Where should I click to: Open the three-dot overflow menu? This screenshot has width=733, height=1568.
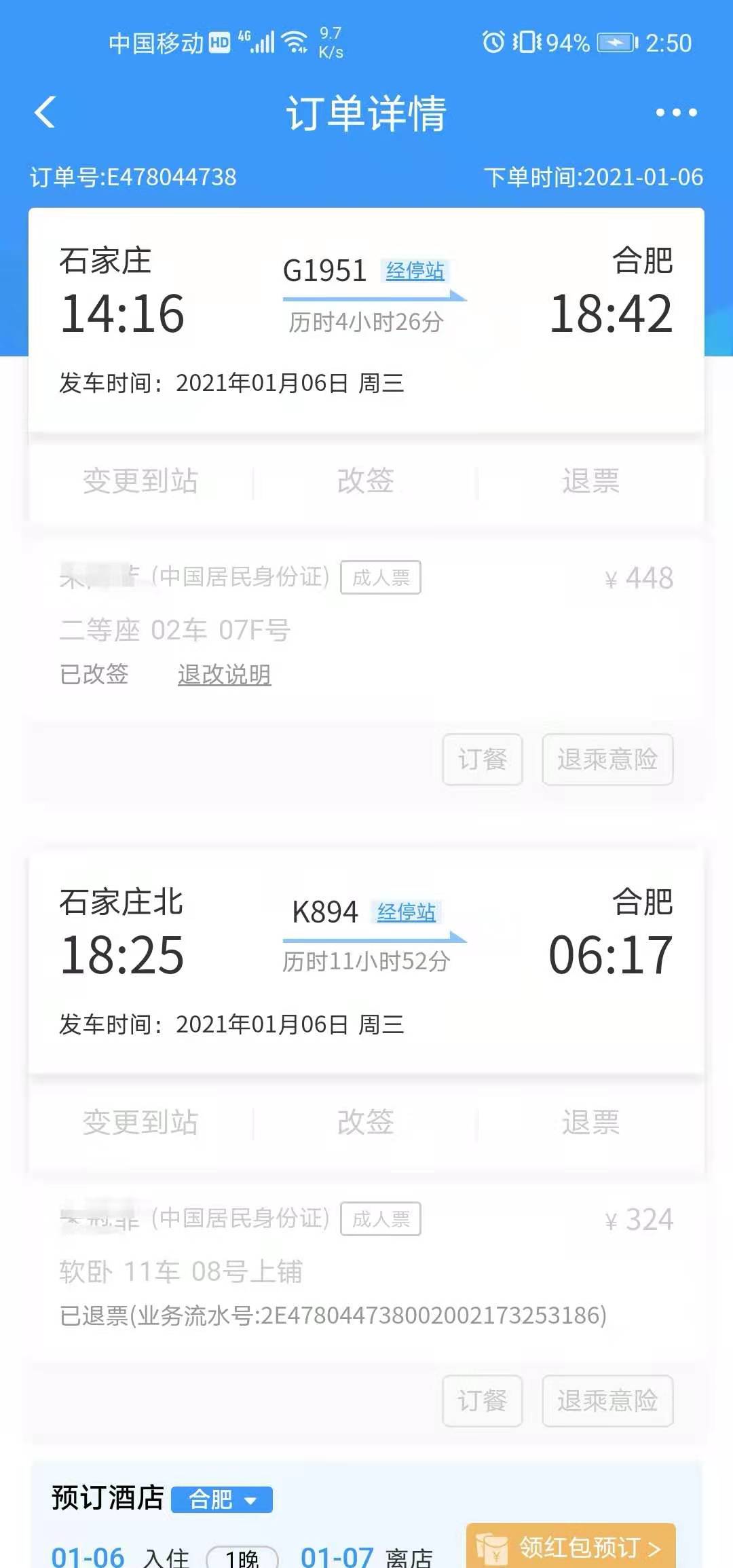(676, 113)
